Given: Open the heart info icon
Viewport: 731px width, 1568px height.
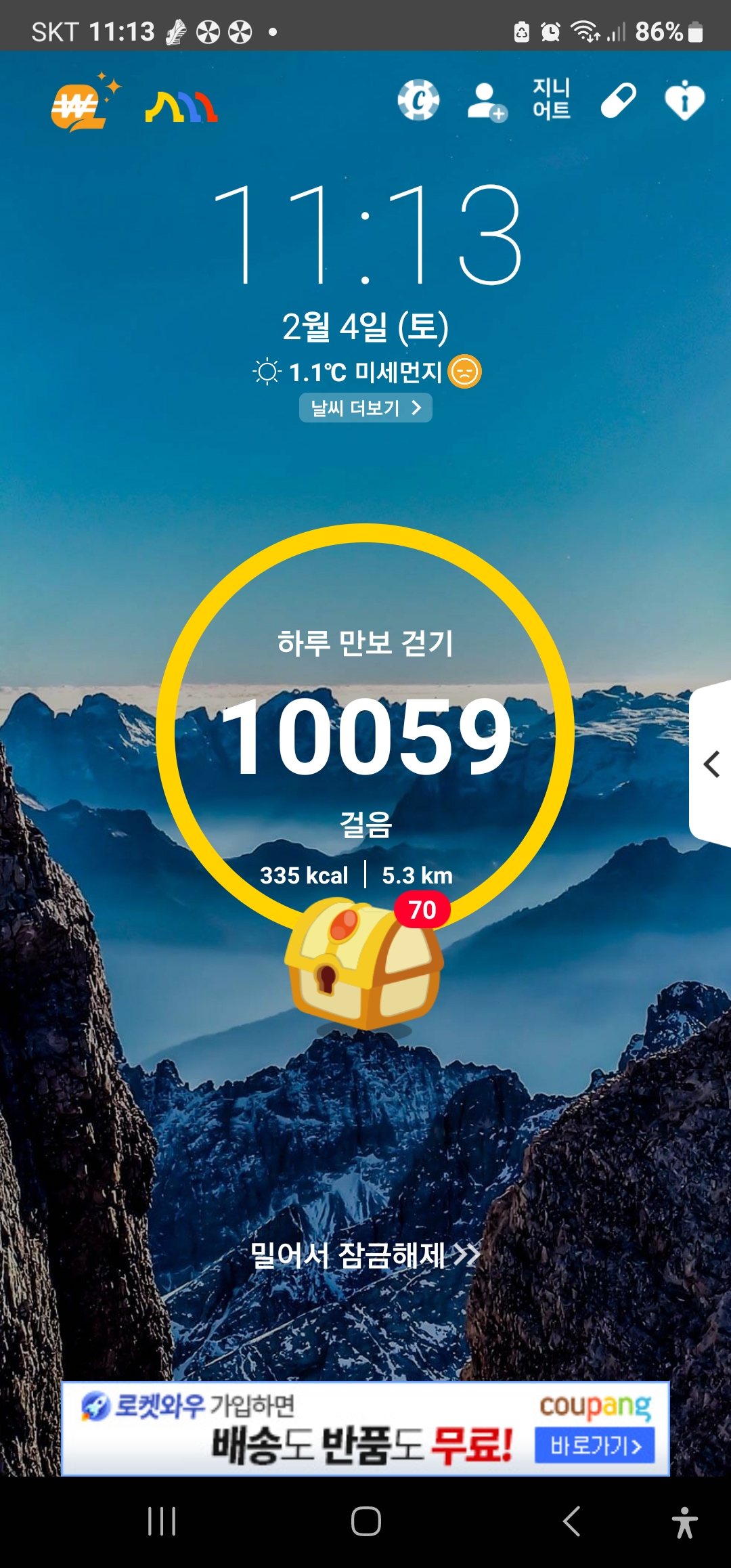Looking at the screenshot, I should 684,101.
